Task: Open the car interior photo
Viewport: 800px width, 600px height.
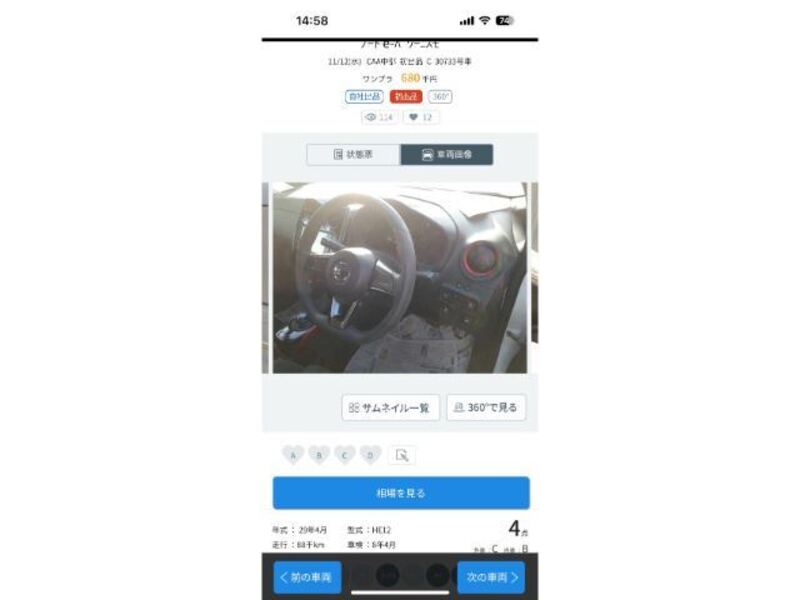Action: [x=400, y=277]
